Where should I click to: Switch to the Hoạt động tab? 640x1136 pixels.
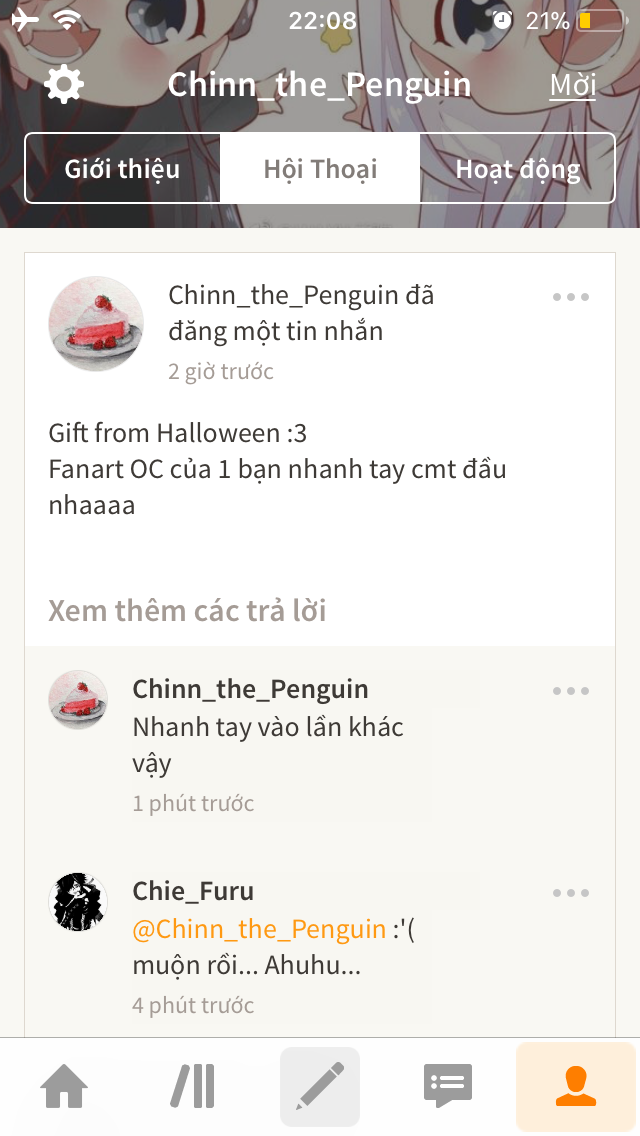[x=517, y=168]
